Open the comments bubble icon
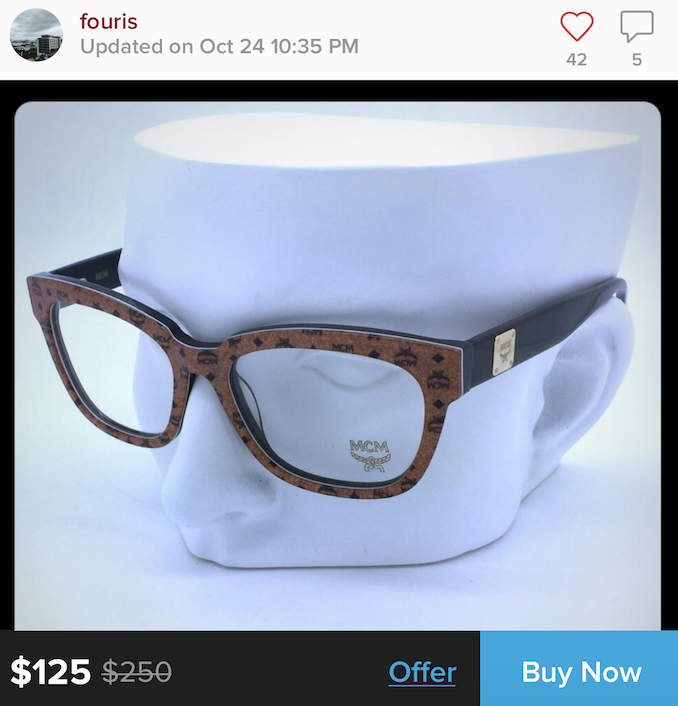Screen dimensions: 678x706 point(636,26)
